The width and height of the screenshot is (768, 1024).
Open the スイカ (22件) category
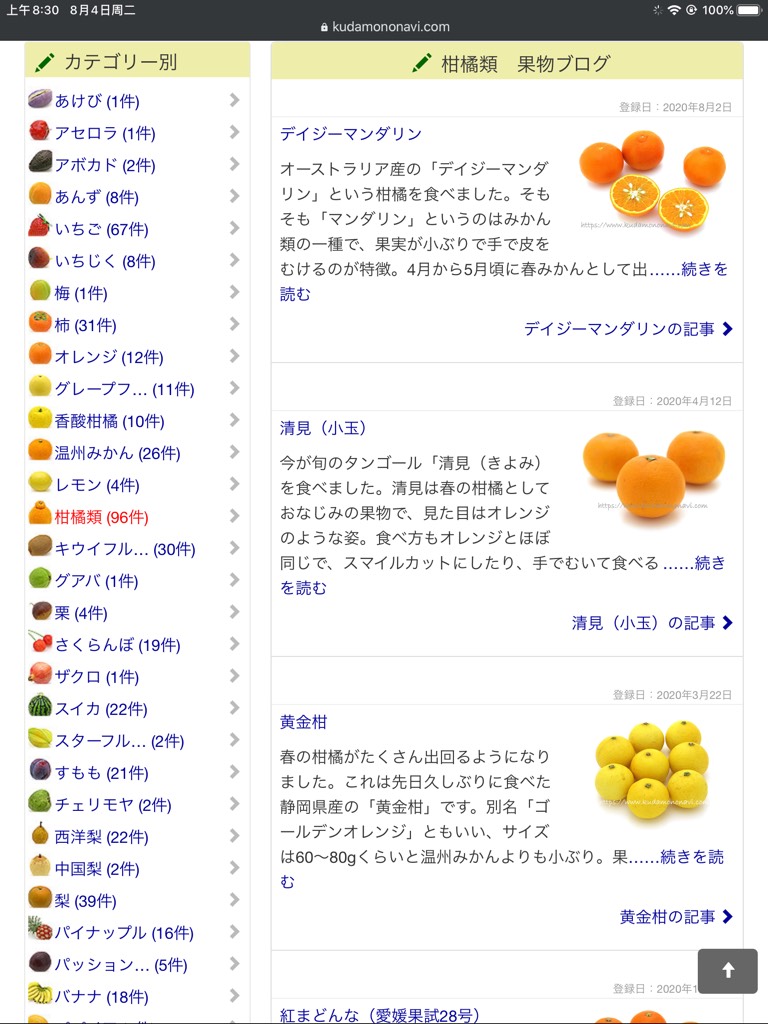100,709
